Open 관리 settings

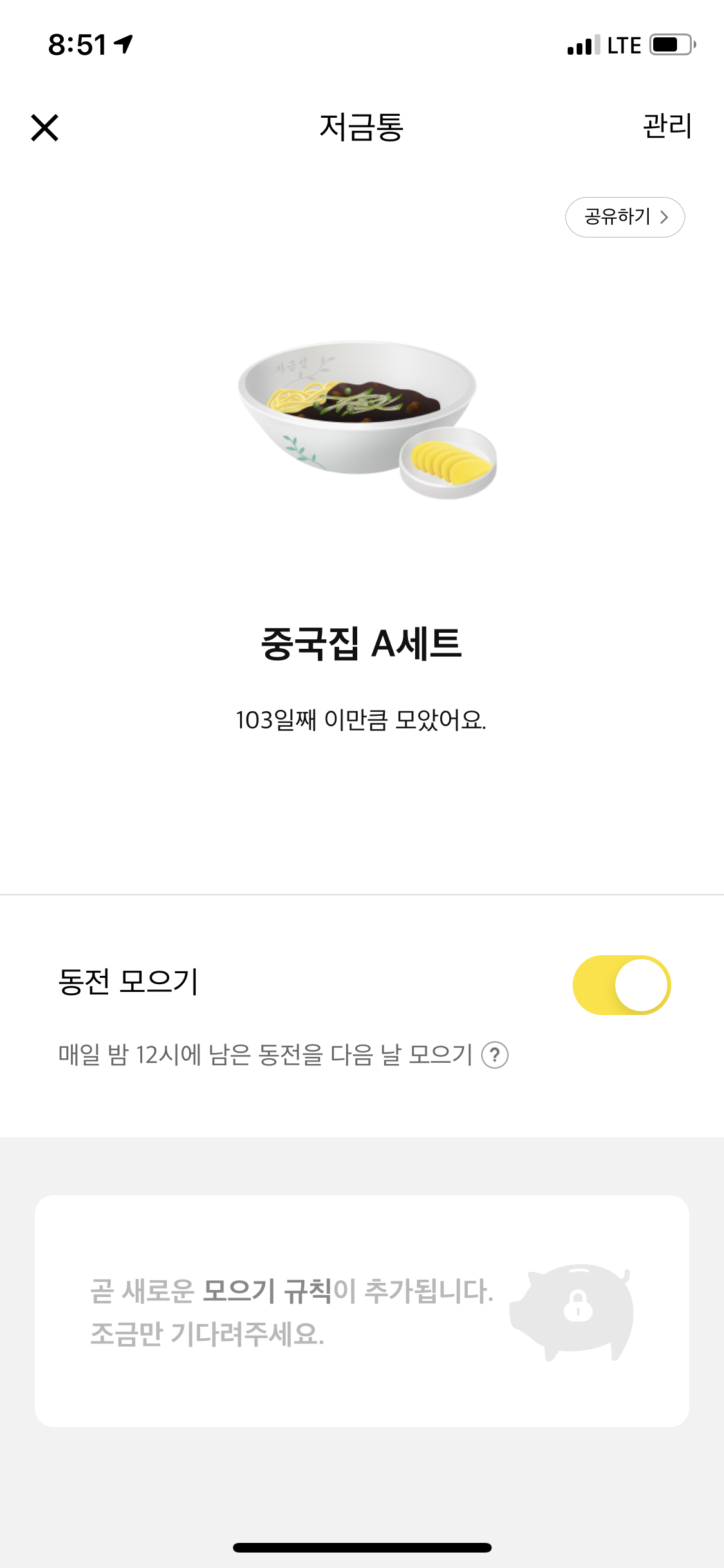[x=667, y=126]
